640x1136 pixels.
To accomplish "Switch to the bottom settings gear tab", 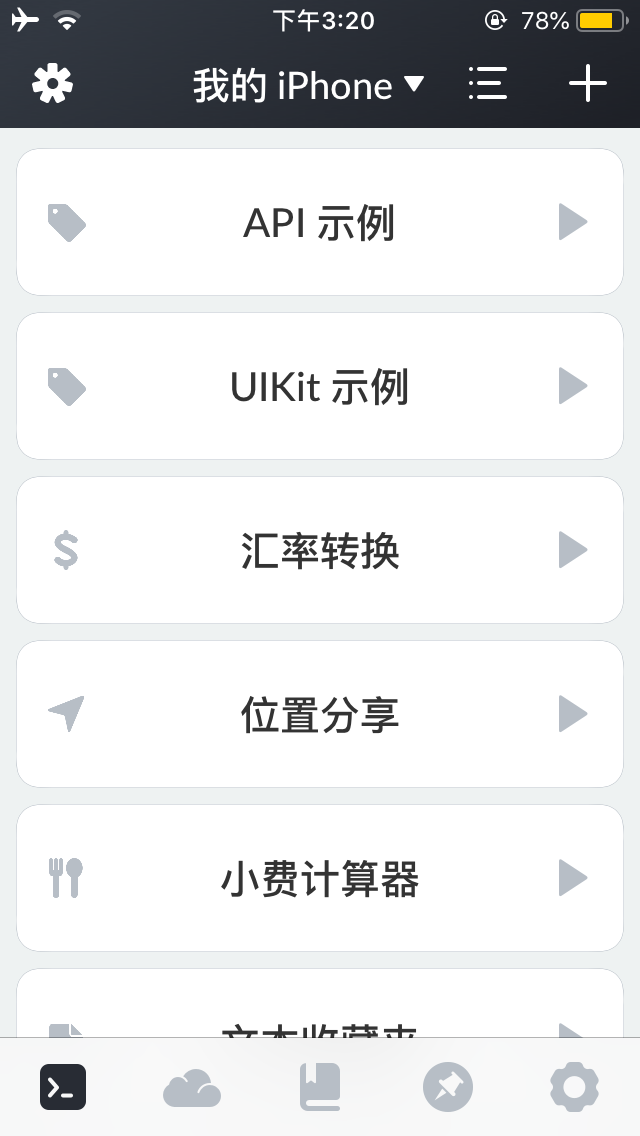I will [x=575, y=1087].
